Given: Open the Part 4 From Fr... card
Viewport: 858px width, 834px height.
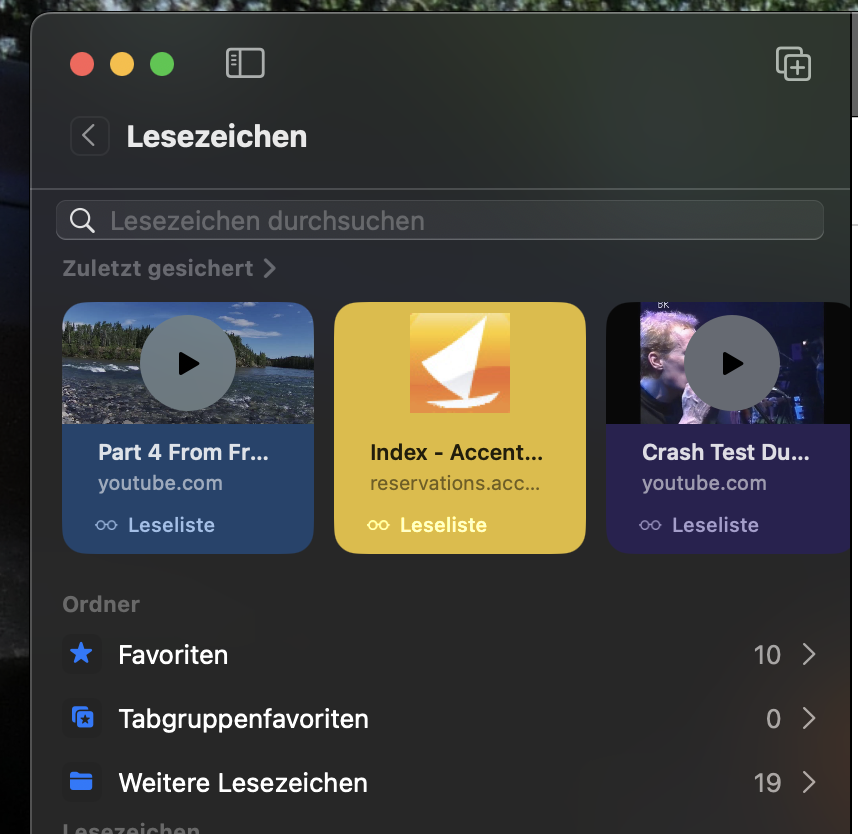Looking at the screenshot, I should (x=188, y=427).
